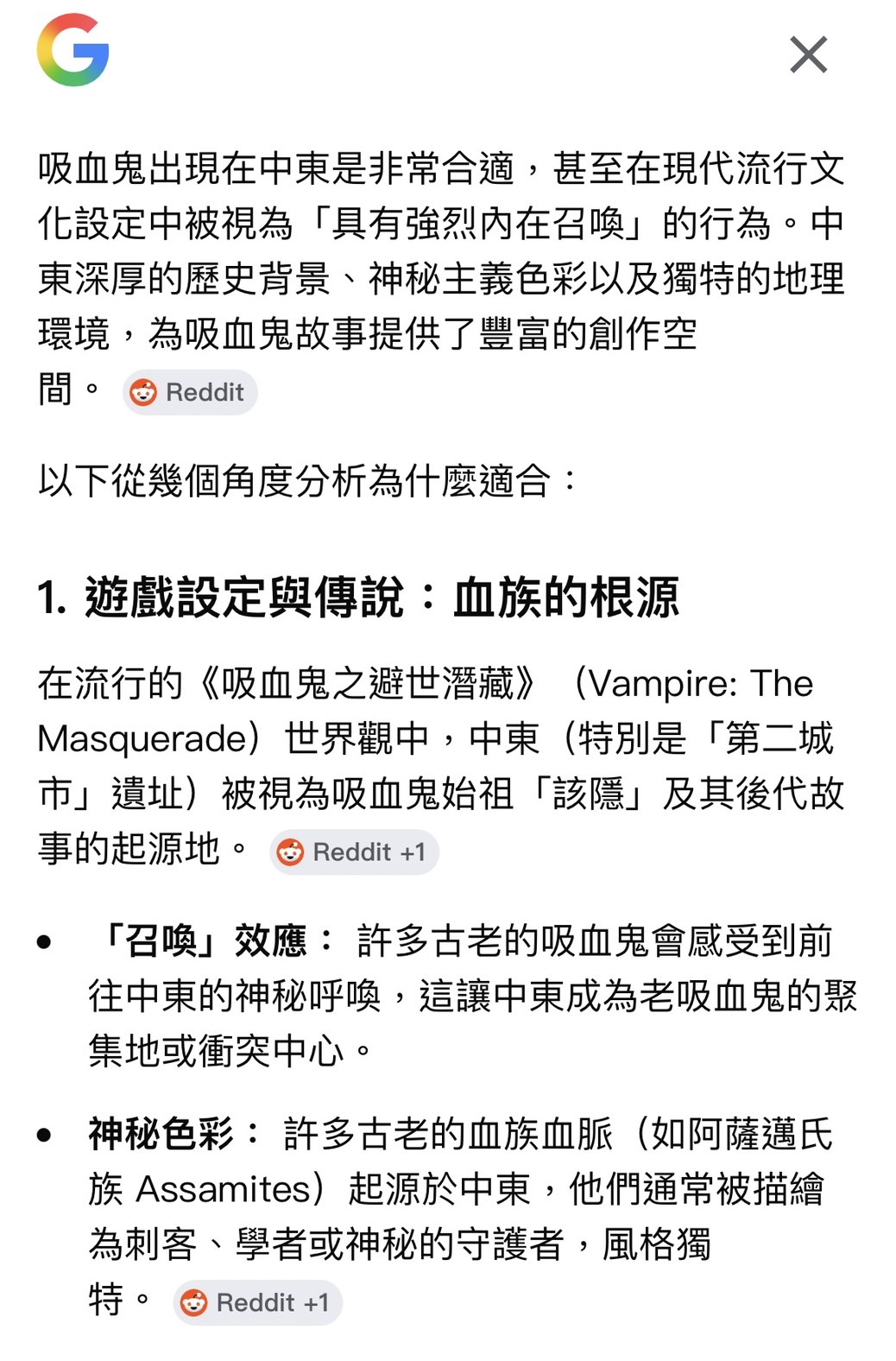
Task: Open the Reddit +1 chip under the Vampire: The Masquerade paragraph
Action: click(354, 852)
